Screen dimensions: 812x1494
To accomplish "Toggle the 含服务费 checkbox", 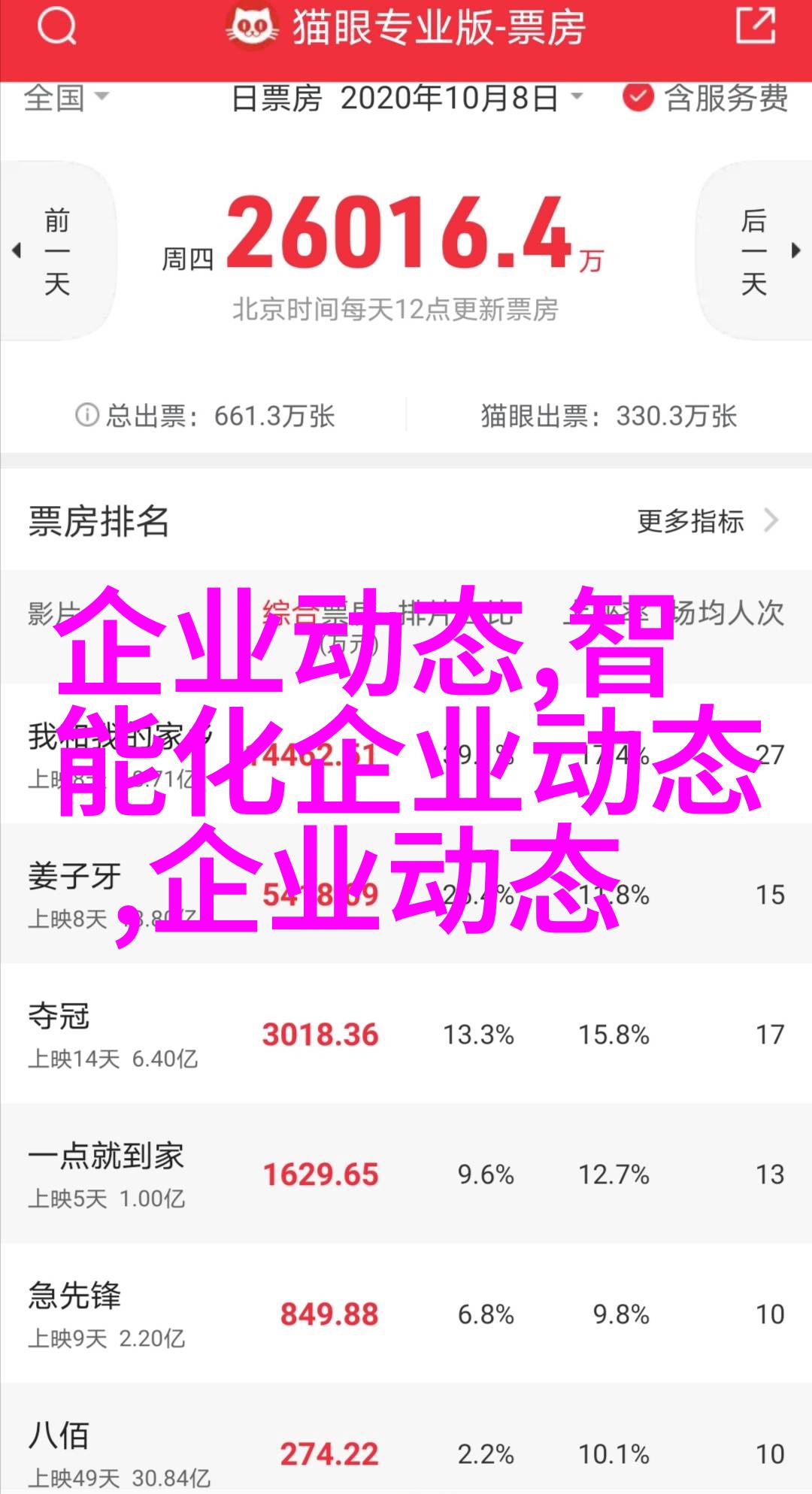I will coord(638,98).
